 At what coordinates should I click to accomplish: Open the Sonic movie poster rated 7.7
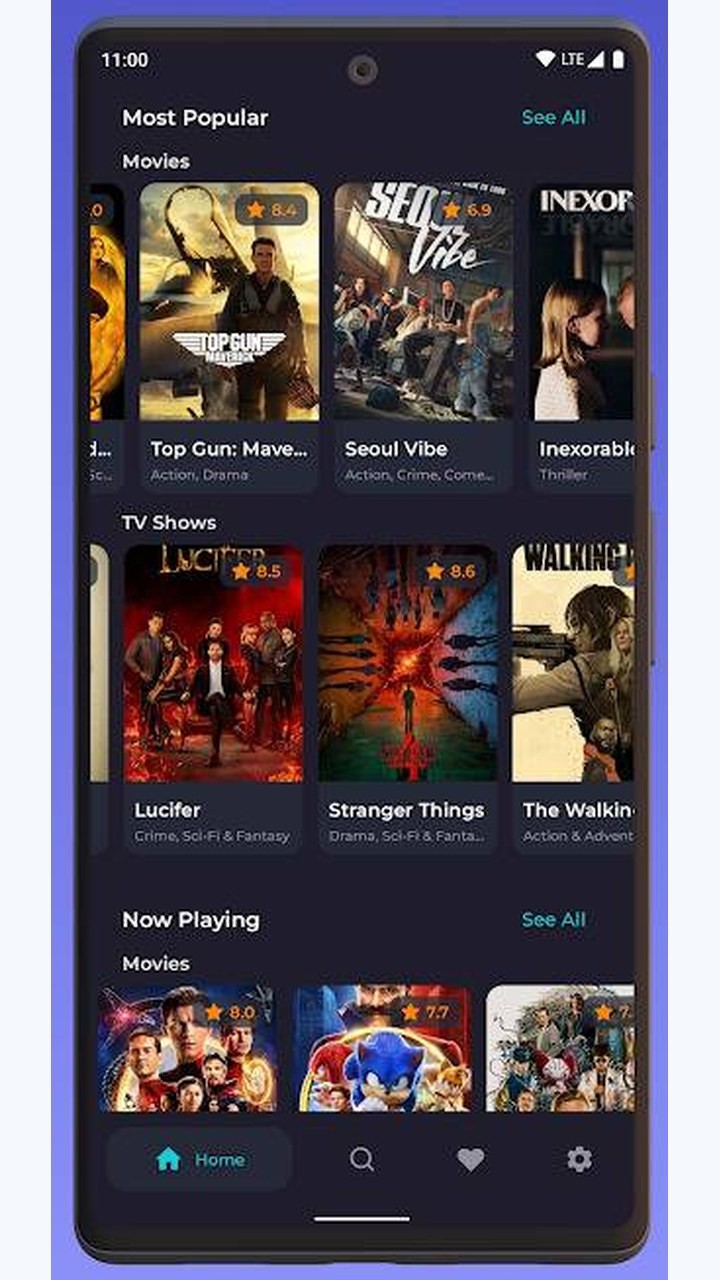[383, 1048]
